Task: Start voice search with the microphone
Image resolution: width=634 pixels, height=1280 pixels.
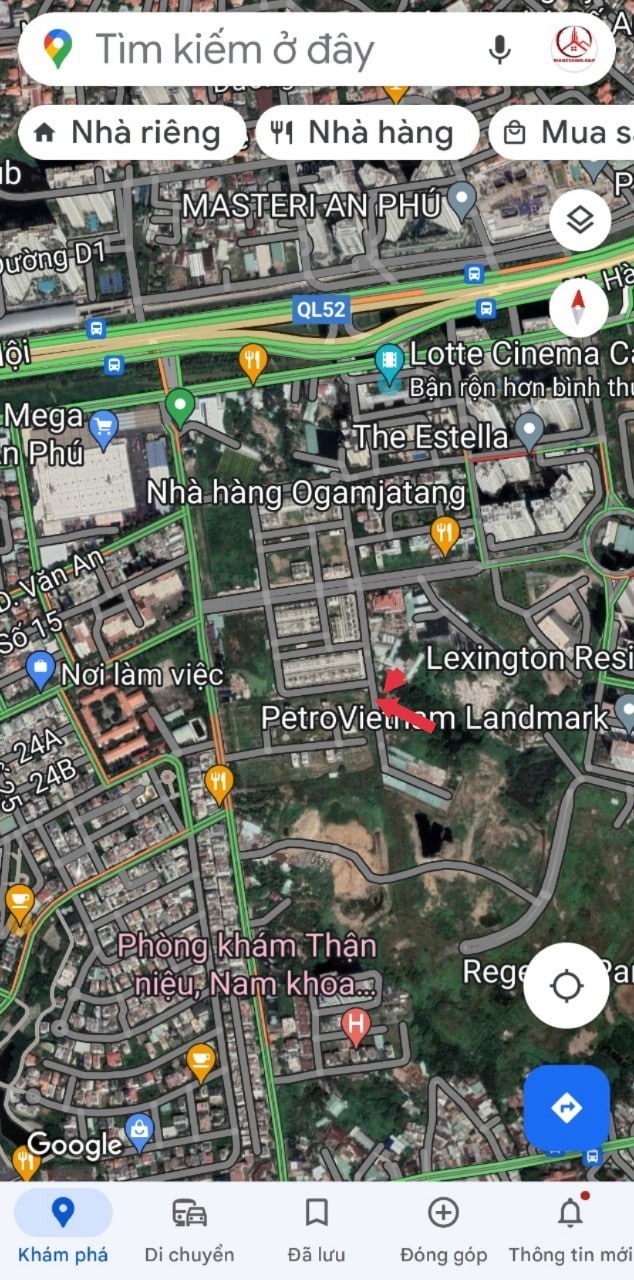Action: 500,48
